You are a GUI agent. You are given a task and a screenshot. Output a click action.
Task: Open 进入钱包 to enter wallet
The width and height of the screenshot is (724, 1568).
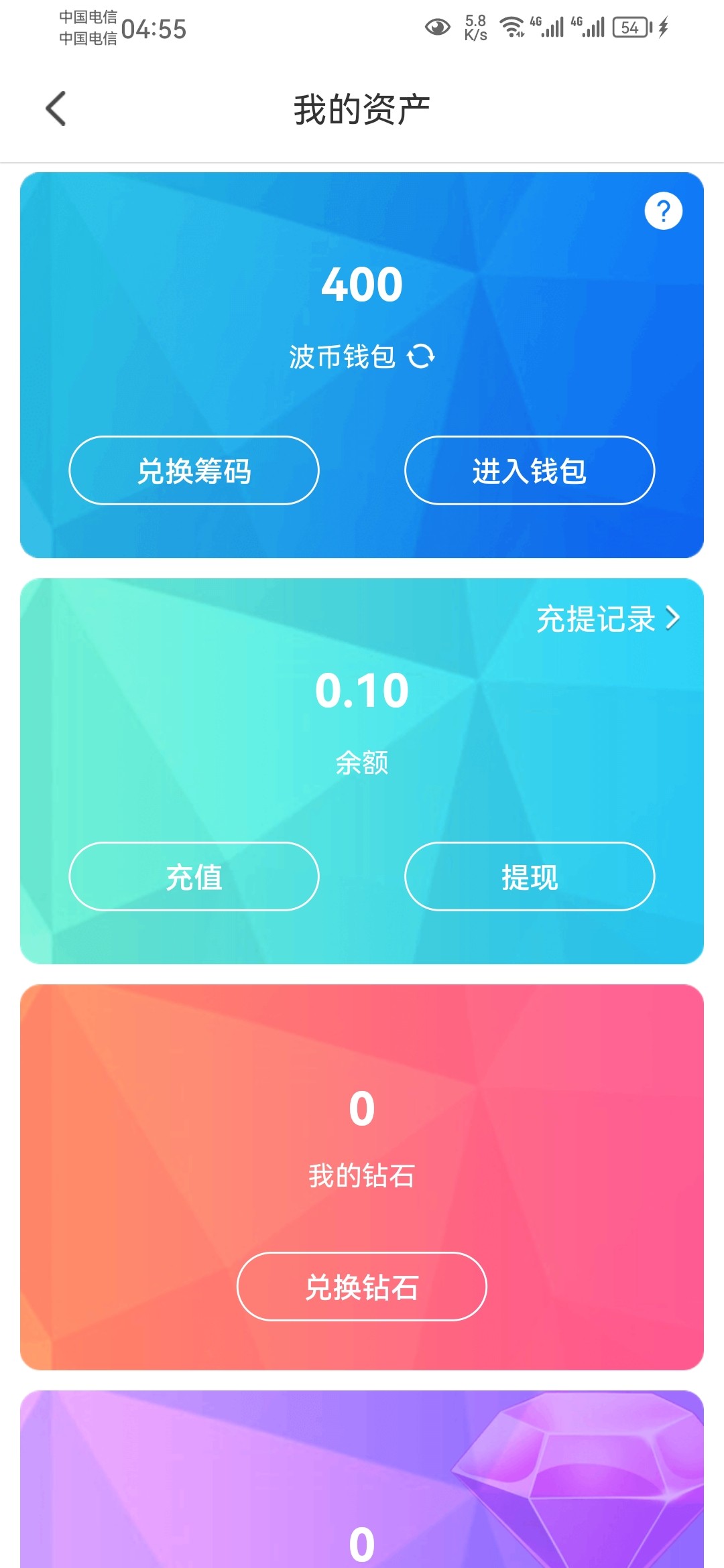coord(530,470)
